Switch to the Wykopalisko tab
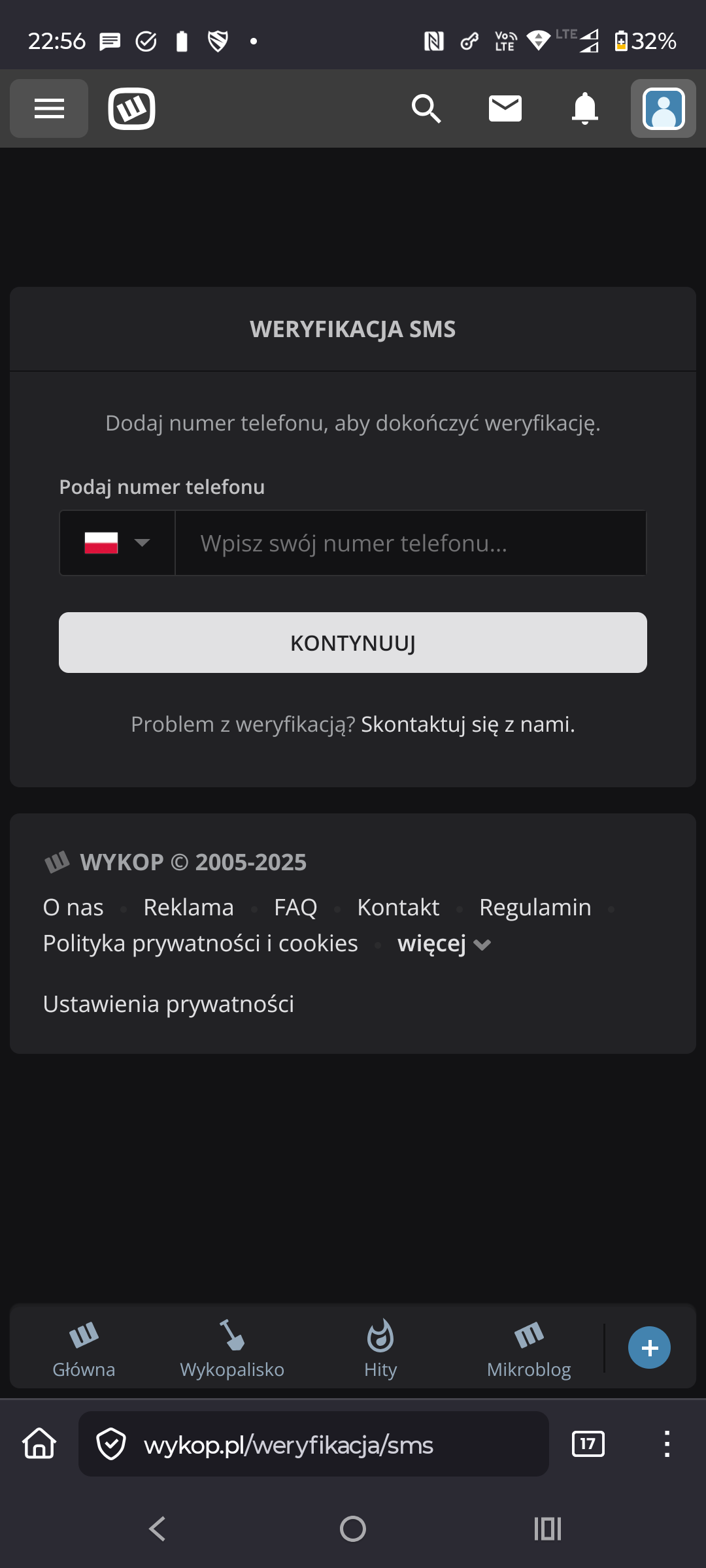Image resolution: width=706 pixels, height=1568 pixels. point(232,1348)
